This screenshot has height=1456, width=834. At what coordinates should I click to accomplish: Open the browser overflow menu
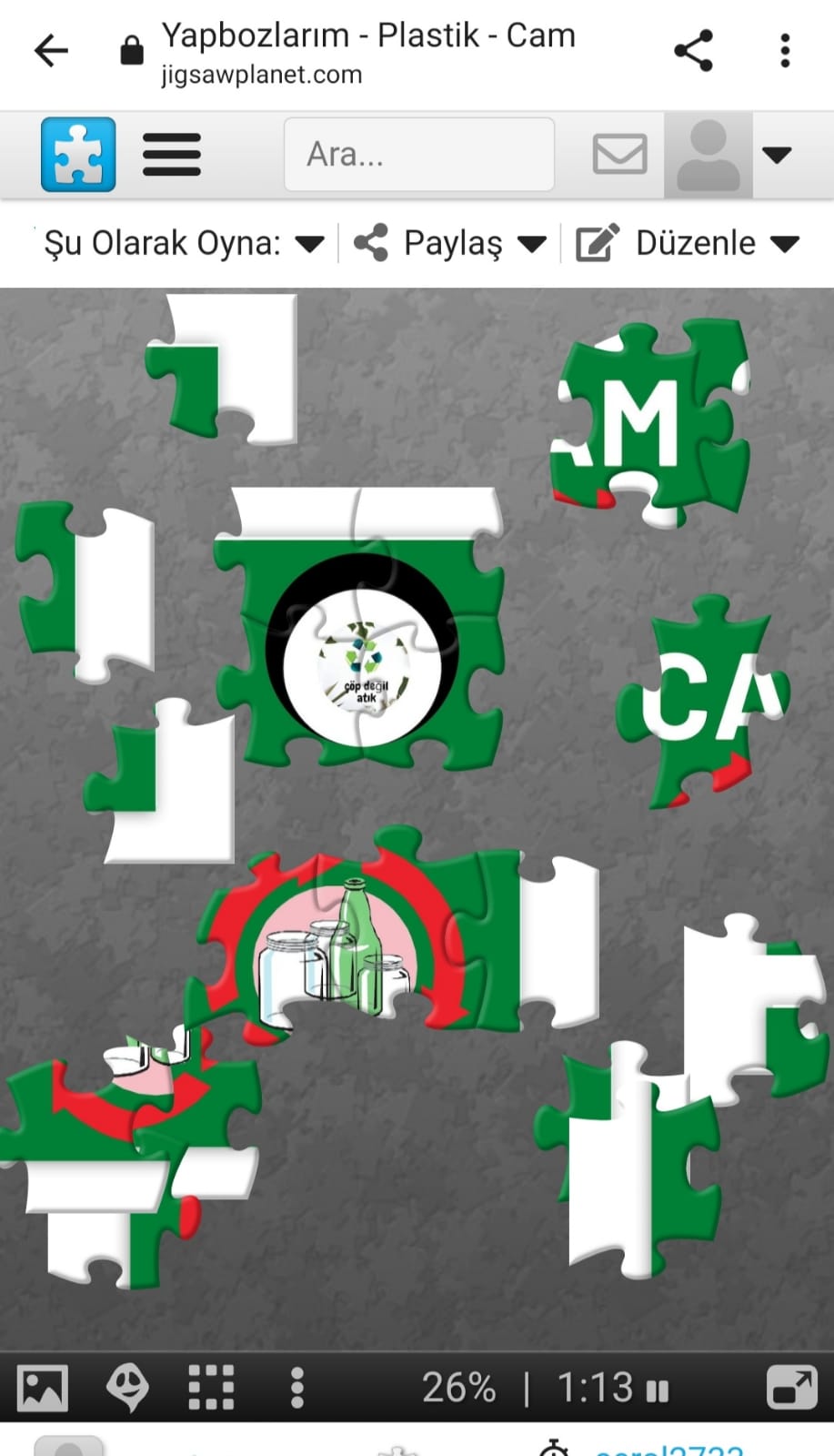(x=785, y=51)
